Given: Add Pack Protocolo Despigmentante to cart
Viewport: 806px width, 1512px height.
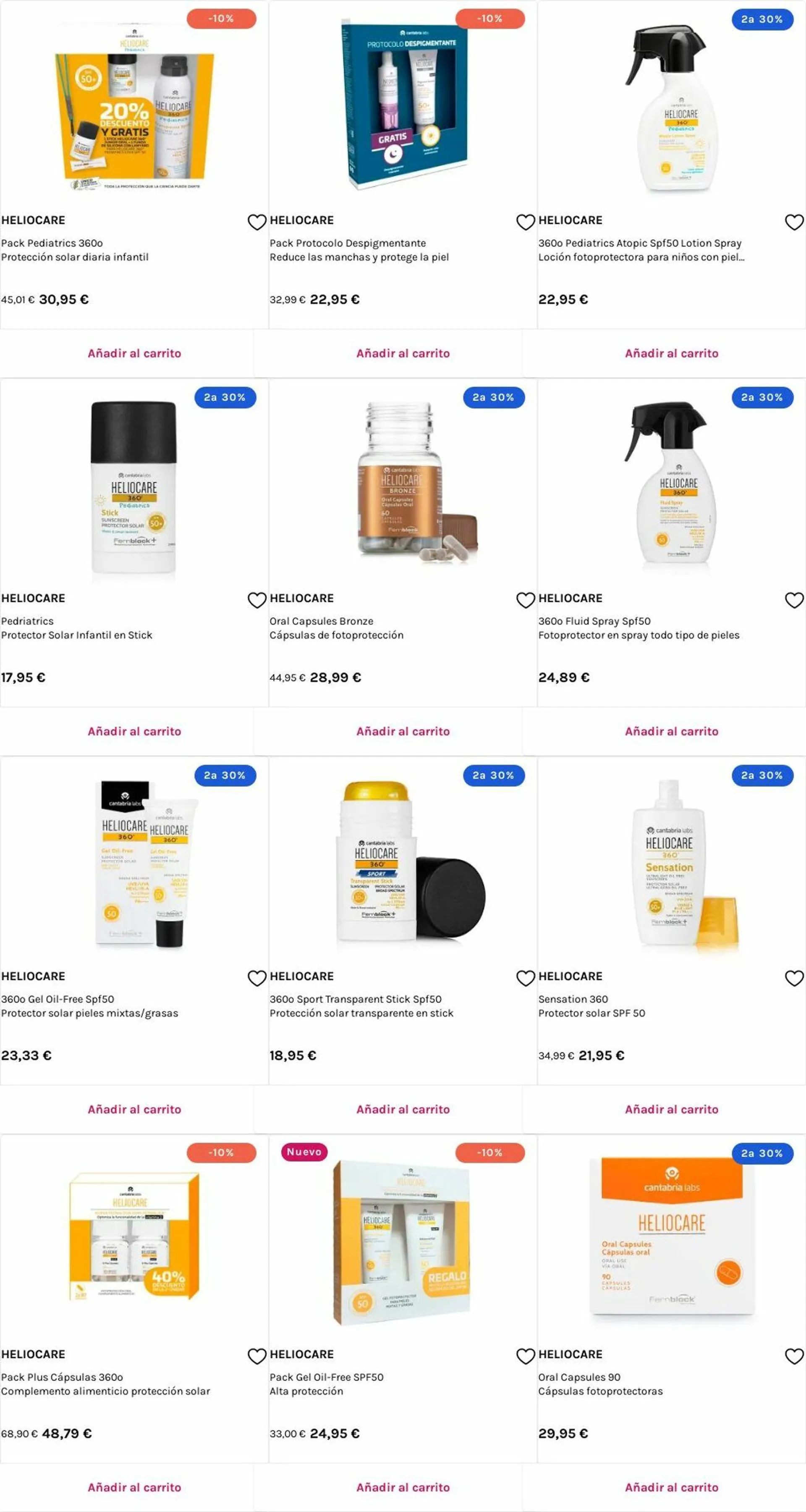Looking at the screenshot, I should [x=403, y=353].
